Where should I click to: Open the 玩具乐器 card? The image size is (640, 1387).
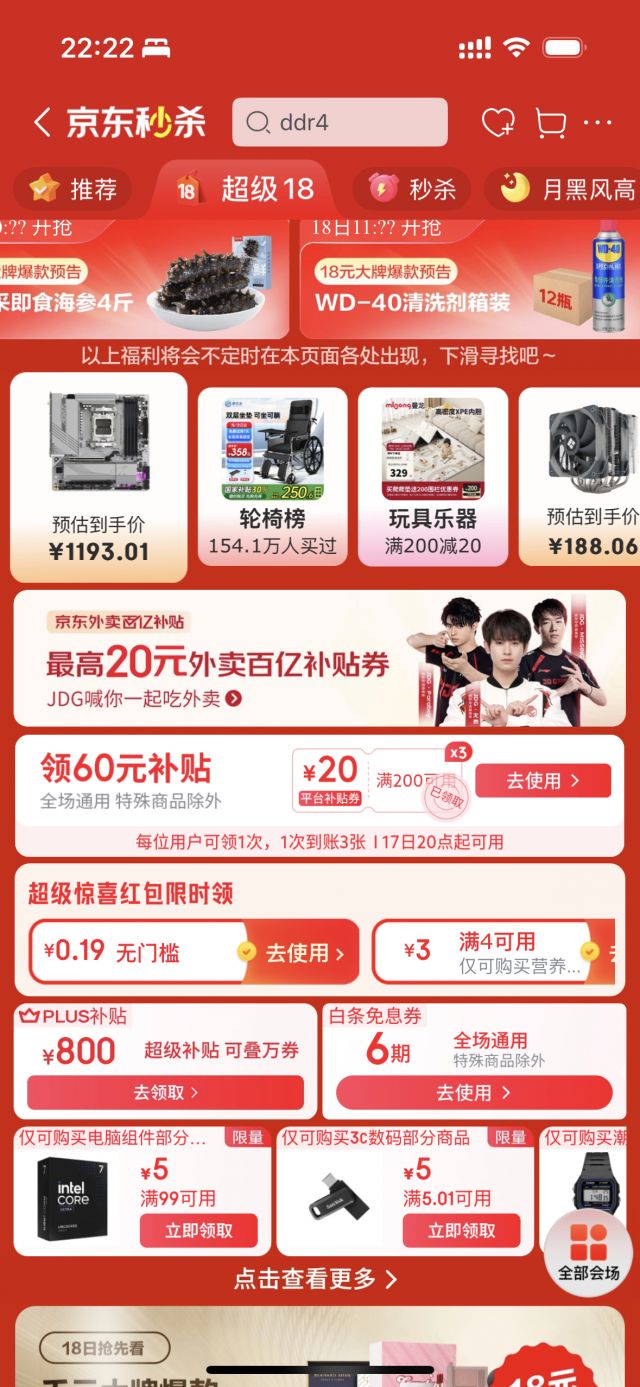pos(433,476)
